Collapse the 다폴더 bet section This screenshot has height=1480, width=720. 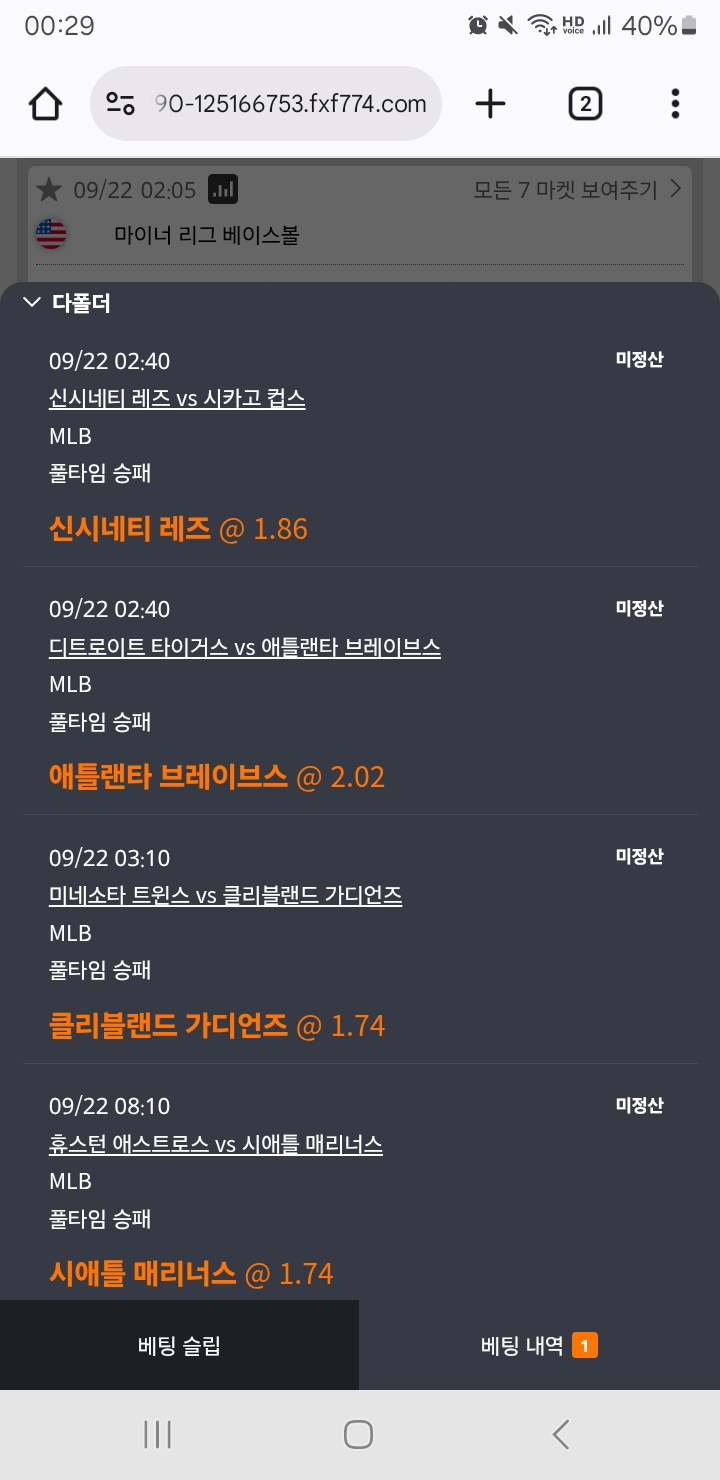point(68,303)
